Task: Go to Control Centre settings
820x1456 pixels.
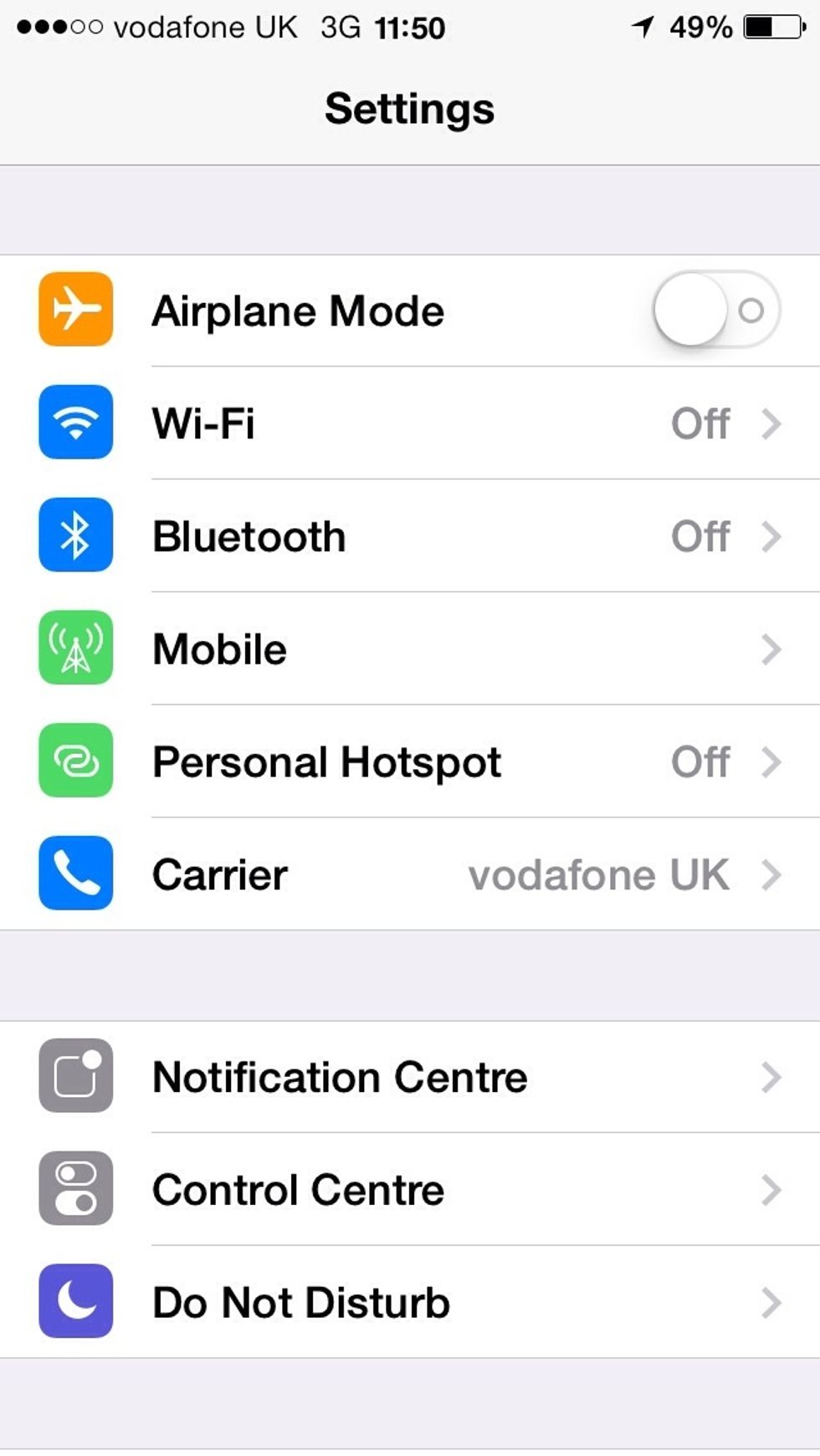Action: pyautogui.click(x=410, y=1190)
